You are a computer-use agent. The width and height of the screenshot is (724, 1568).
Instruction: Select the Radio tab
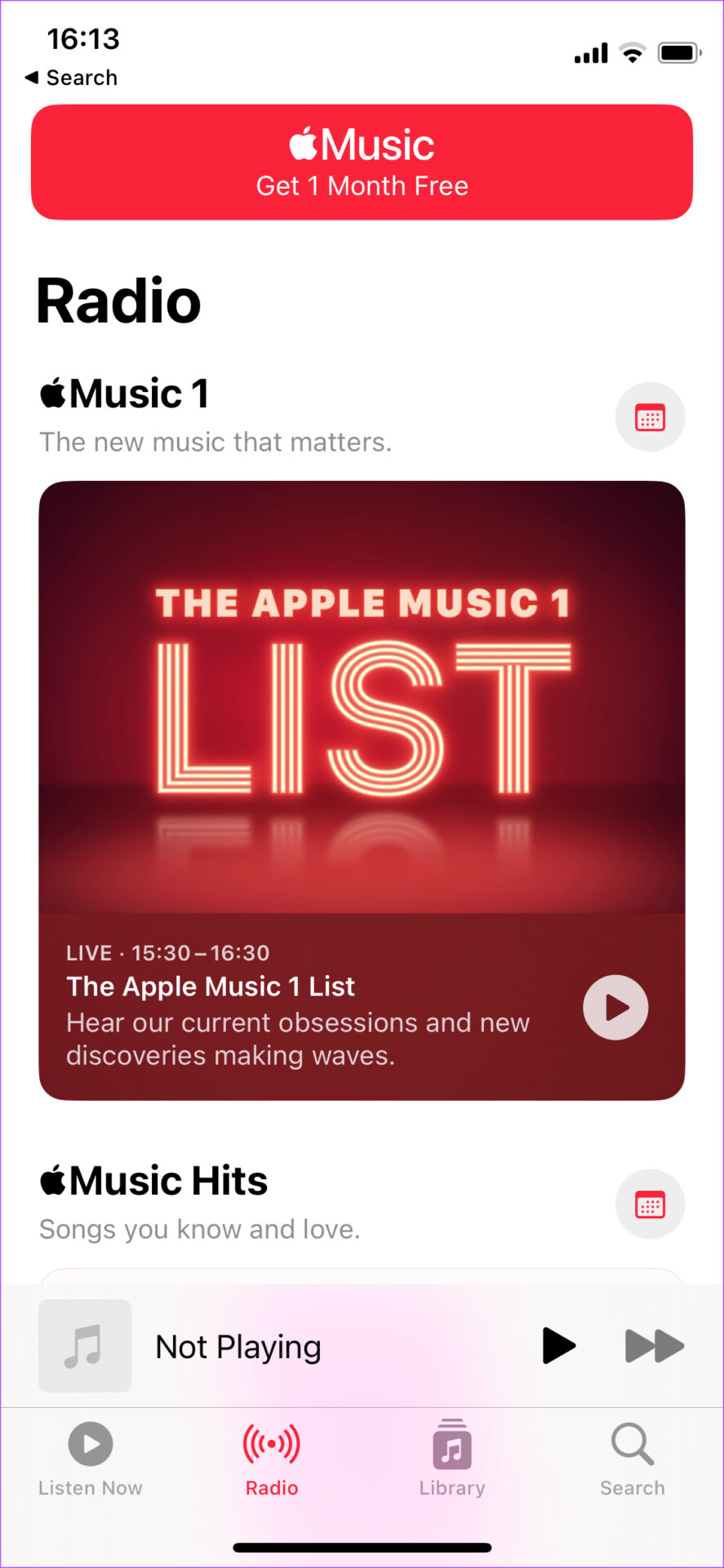pyautogui.click(x=272, y=1459)
